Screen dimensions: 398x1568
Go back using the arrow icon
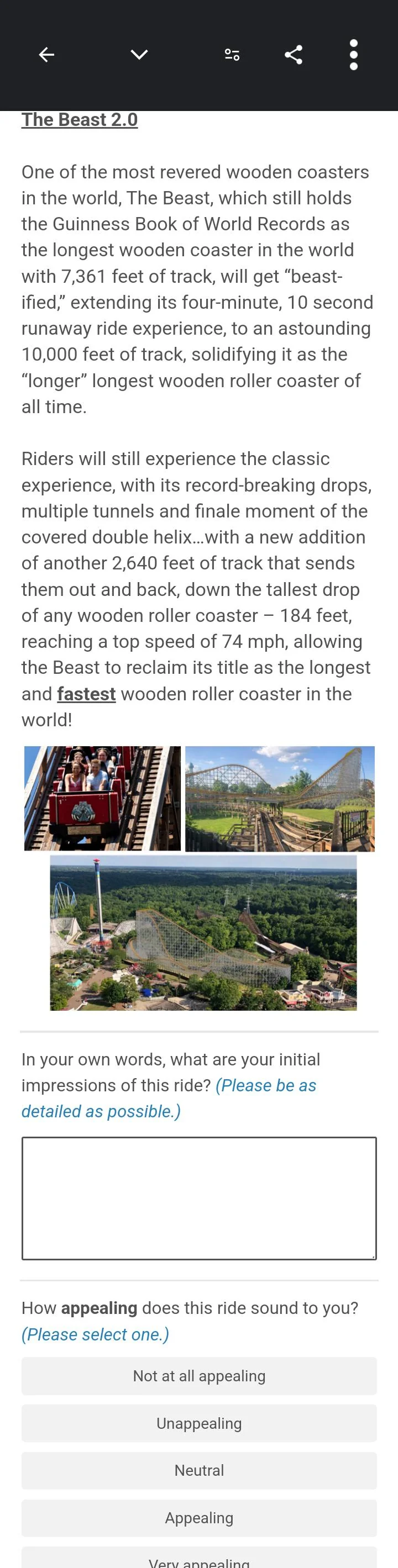[46, 55]
